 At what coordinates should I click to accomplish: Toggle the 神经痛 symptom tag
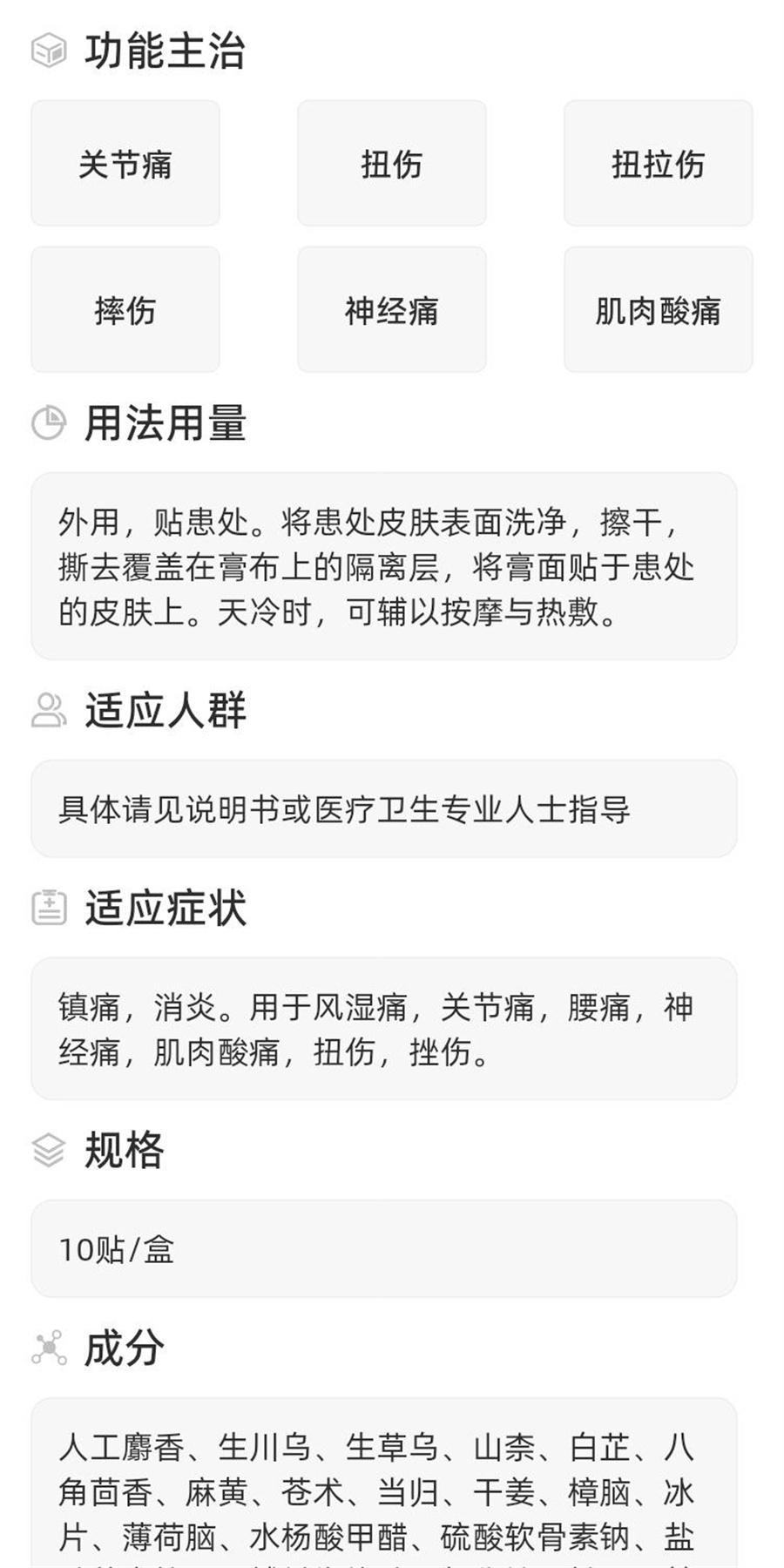point(391,310)
